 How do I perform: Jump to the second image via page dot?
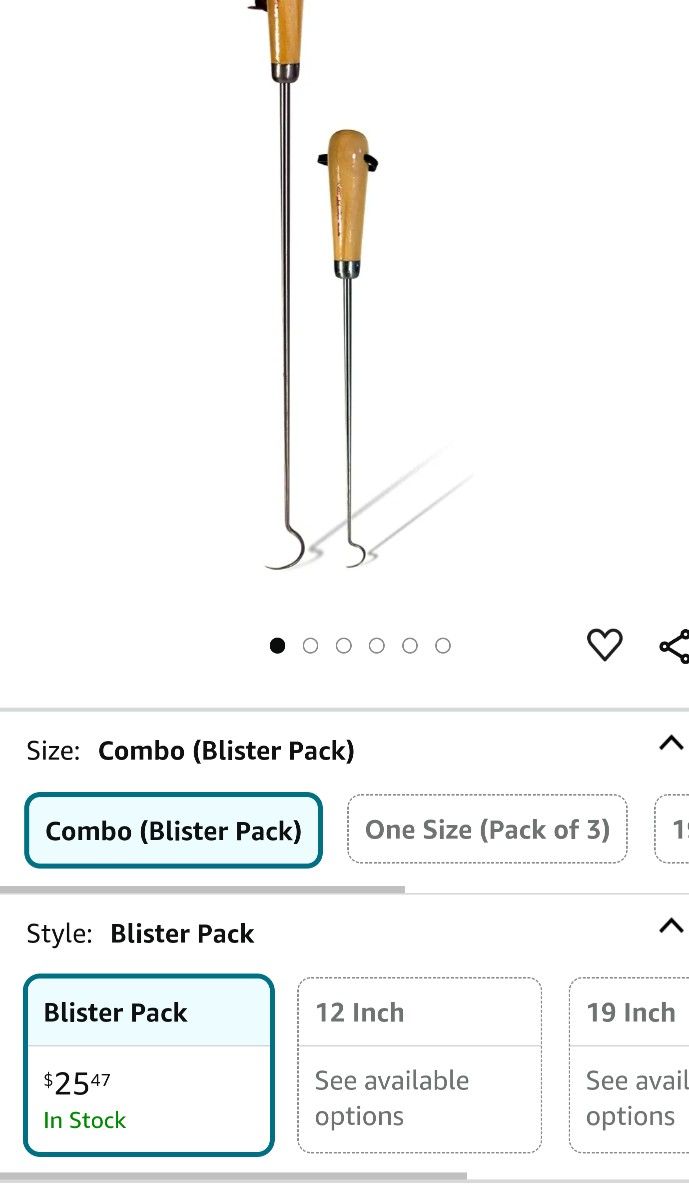pyautogui.click(x=311, y=646)
